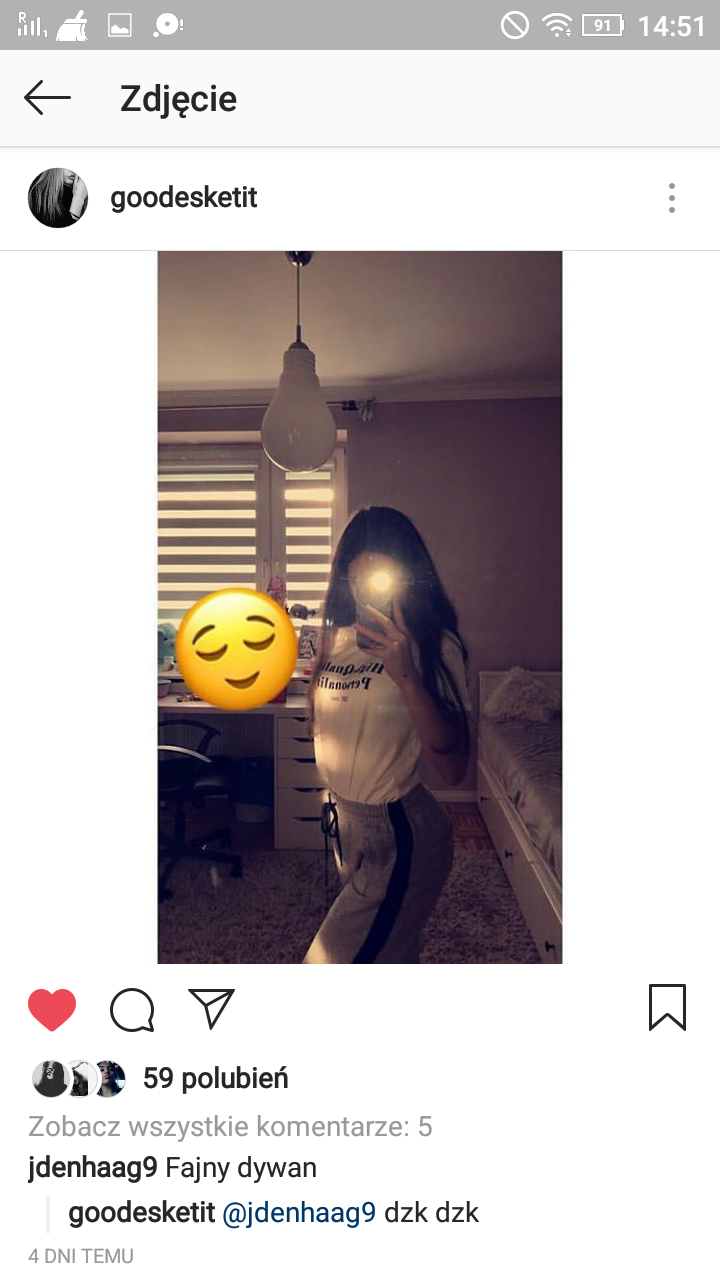This screenshot has width=720, height=1280.
Task: Open the goodesketit username in the post header
Action: [184, 198]
